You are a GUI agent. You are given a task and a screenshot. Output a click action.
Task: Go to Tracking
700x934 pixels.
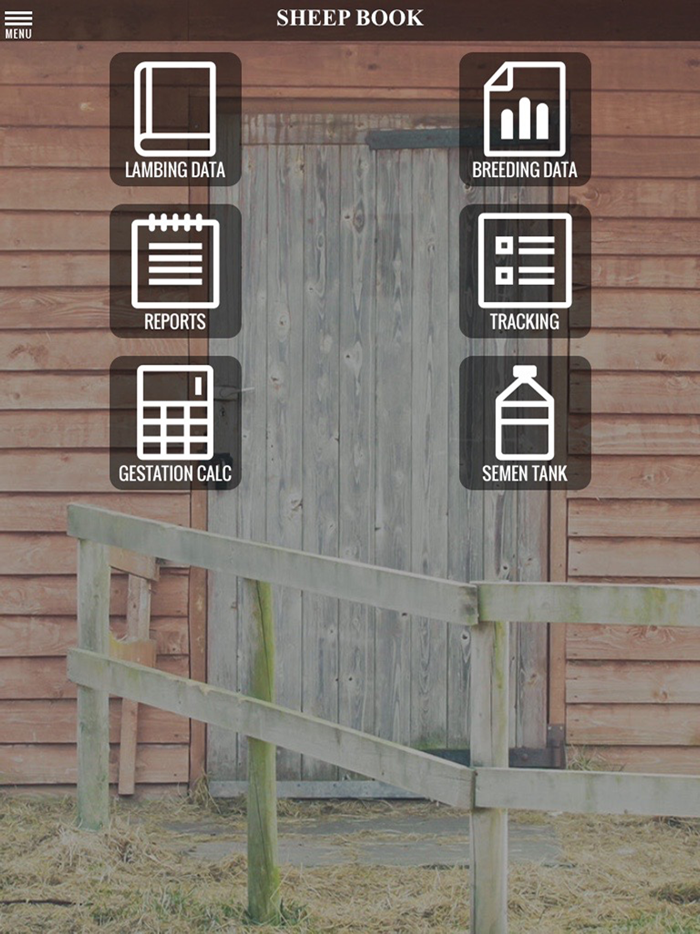coord(525,271)
